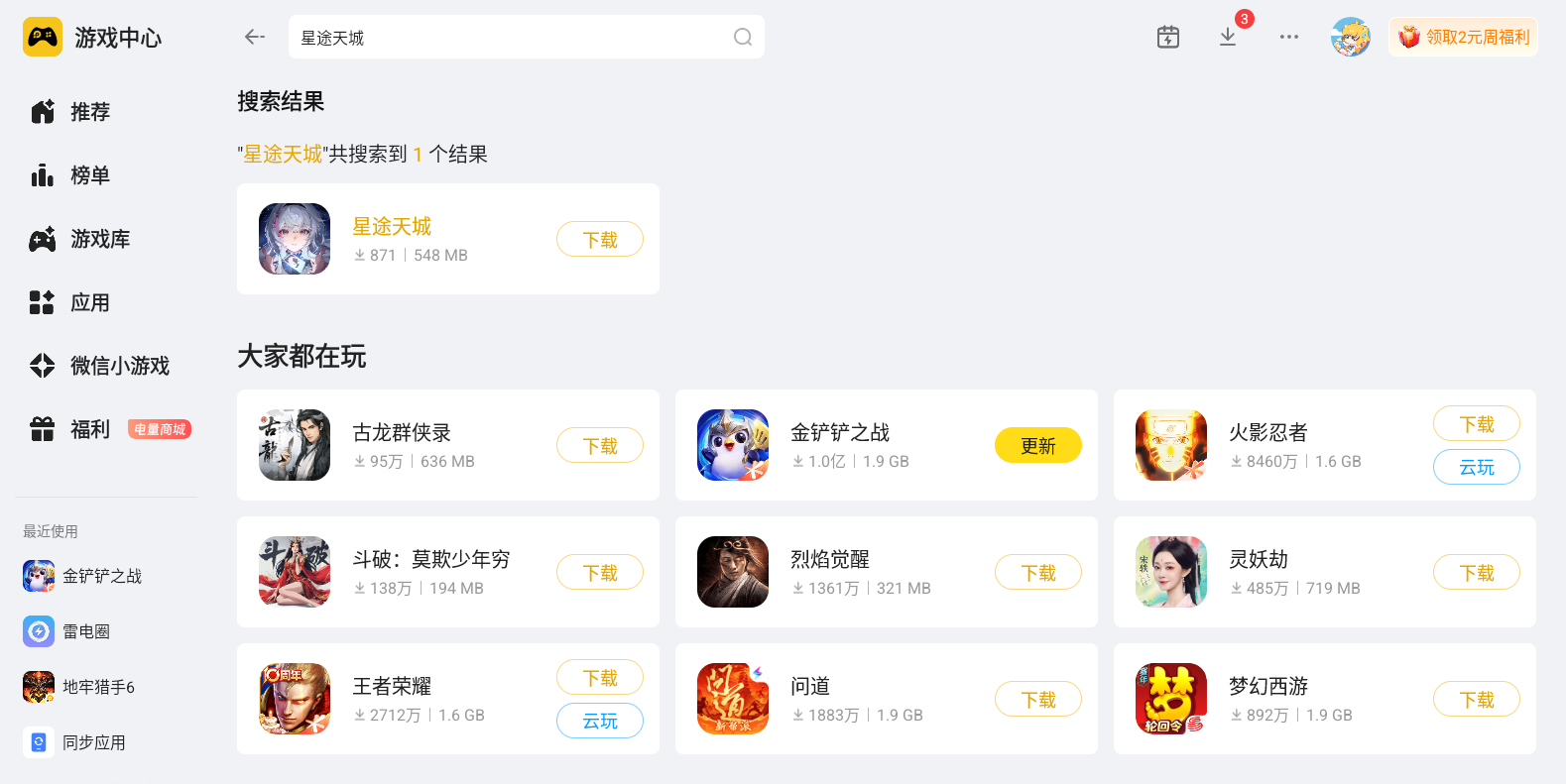Open the downloads manager icon
The image size is (1566, 784).
[x=1228, y=37]
